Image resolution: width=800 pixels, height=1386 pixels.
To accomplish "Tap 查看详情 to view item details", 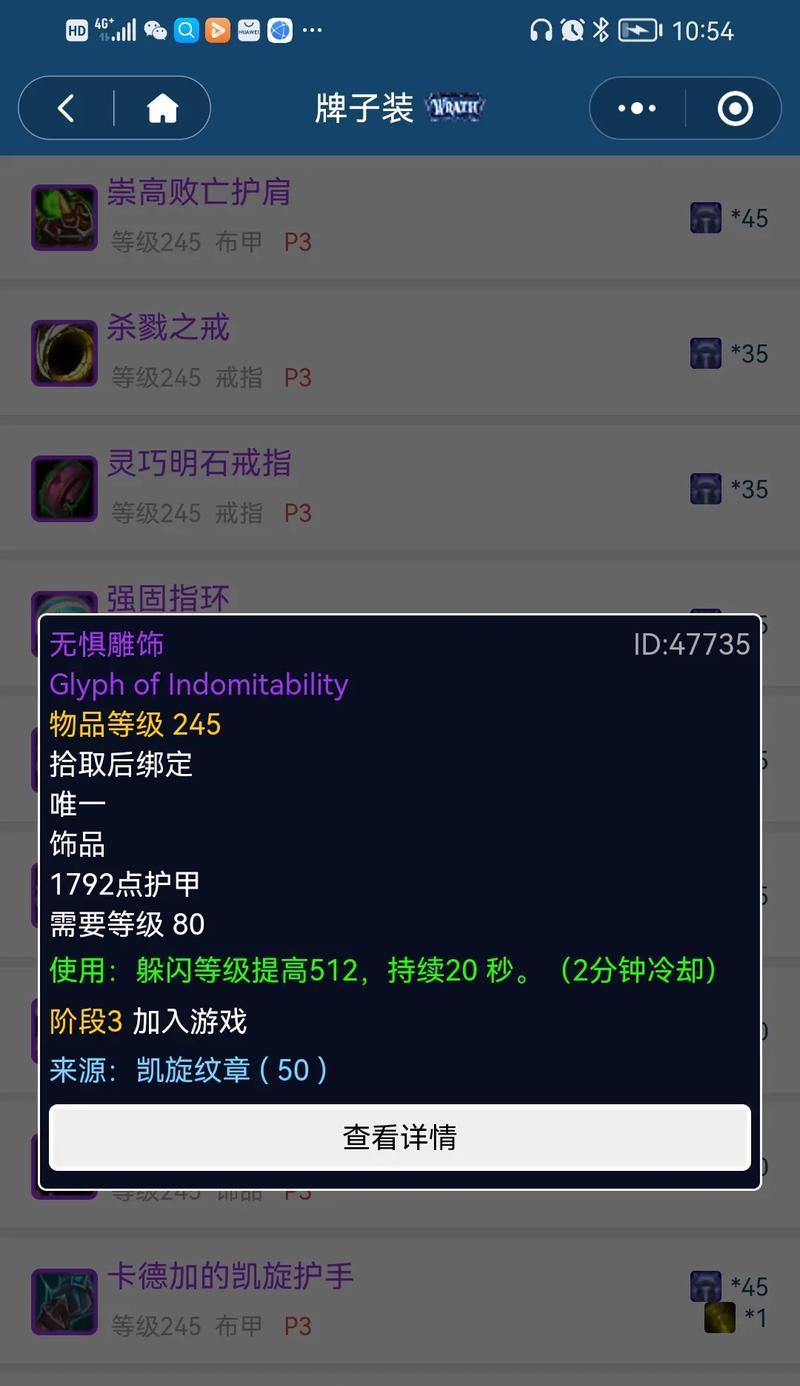I will click(400, 1137).
